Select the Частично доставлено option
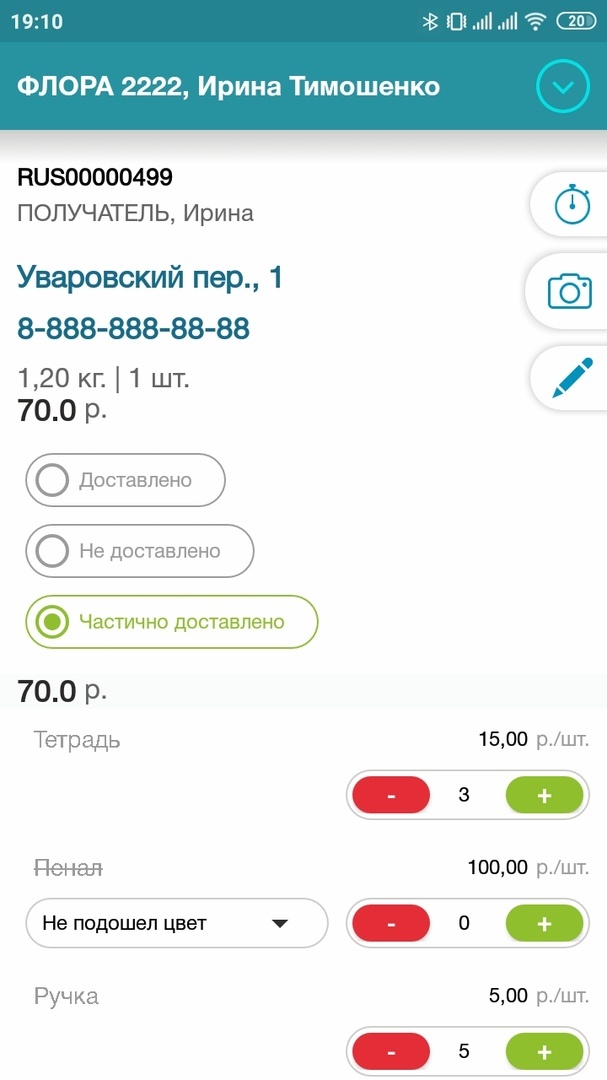The width and height of the screenshot is (607, 1080). 172,622
